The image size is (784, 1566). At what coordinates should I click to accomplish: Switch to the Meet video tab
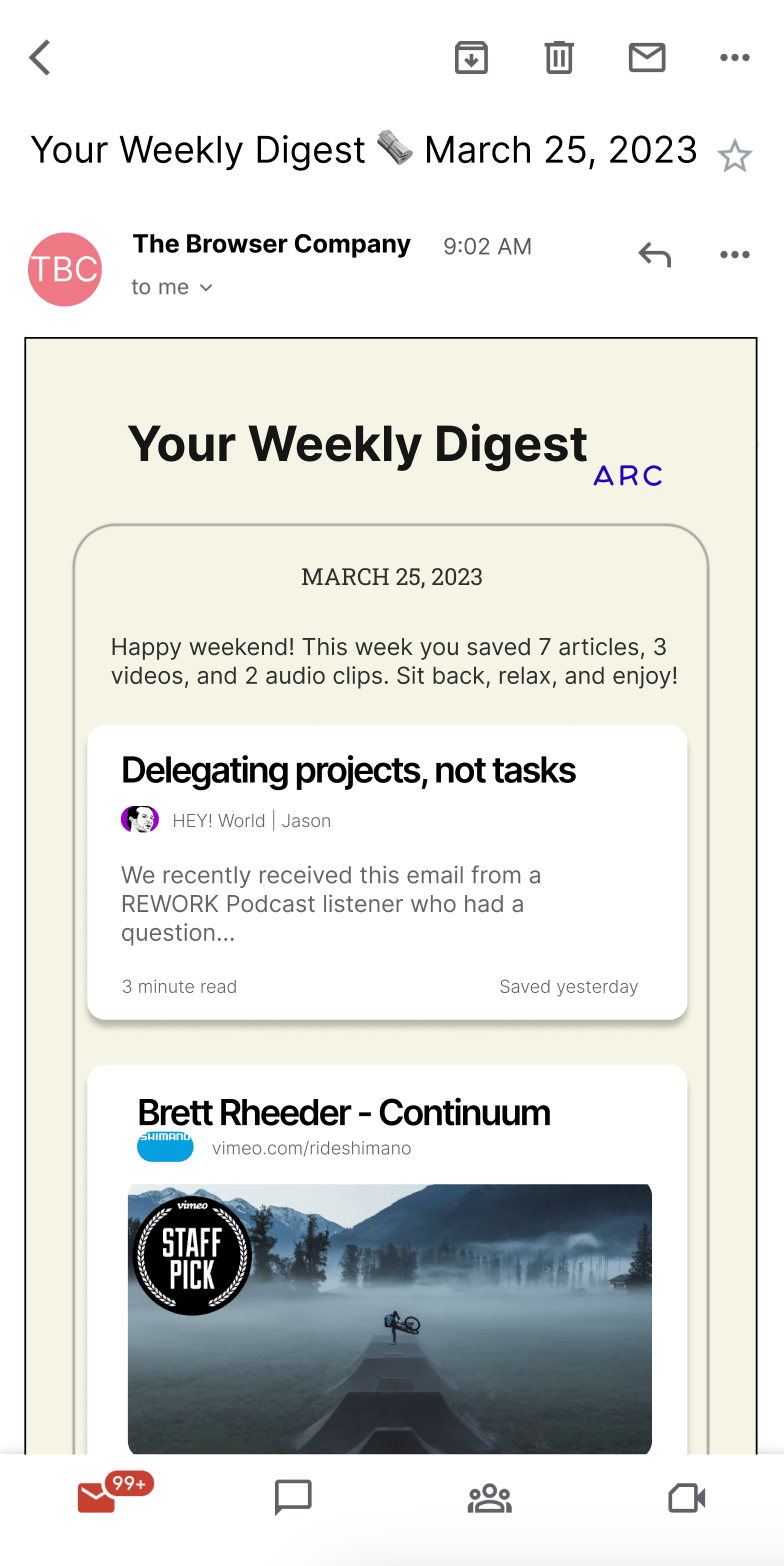coord(686,1497)
